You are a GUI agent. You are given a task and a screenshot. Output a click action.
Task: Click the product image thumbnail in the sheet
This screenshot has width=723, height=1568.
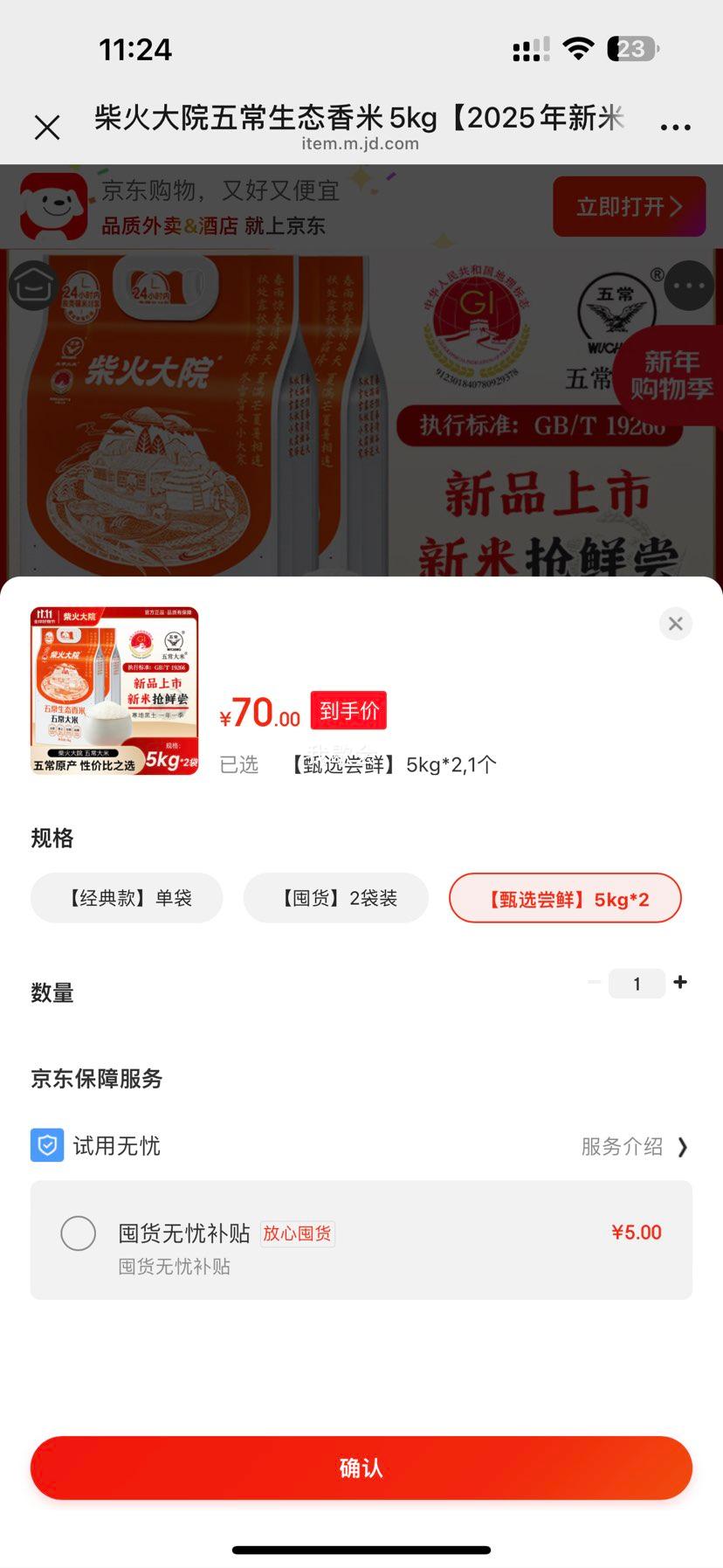coord(114,689)
